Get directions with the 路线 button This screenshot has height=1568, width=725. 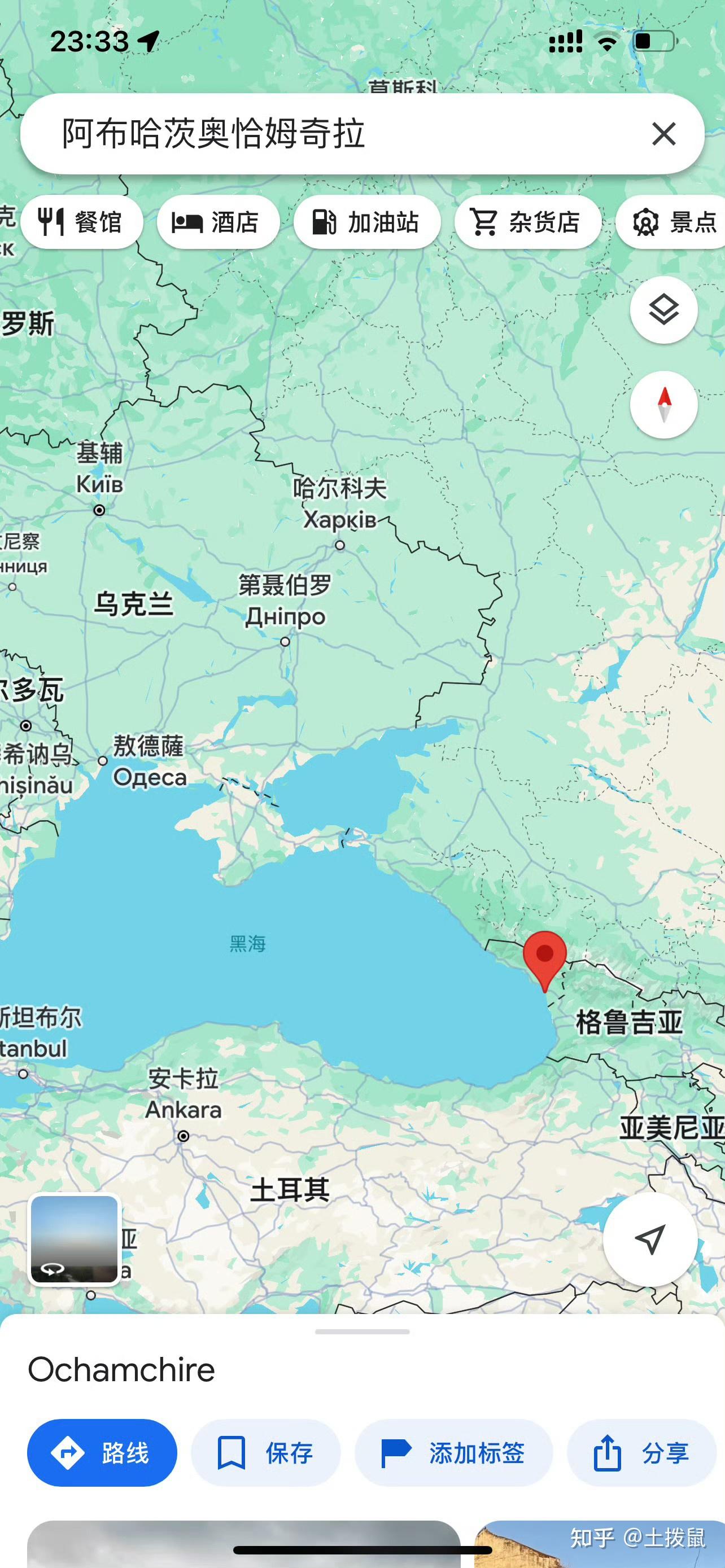point(102,1453)
